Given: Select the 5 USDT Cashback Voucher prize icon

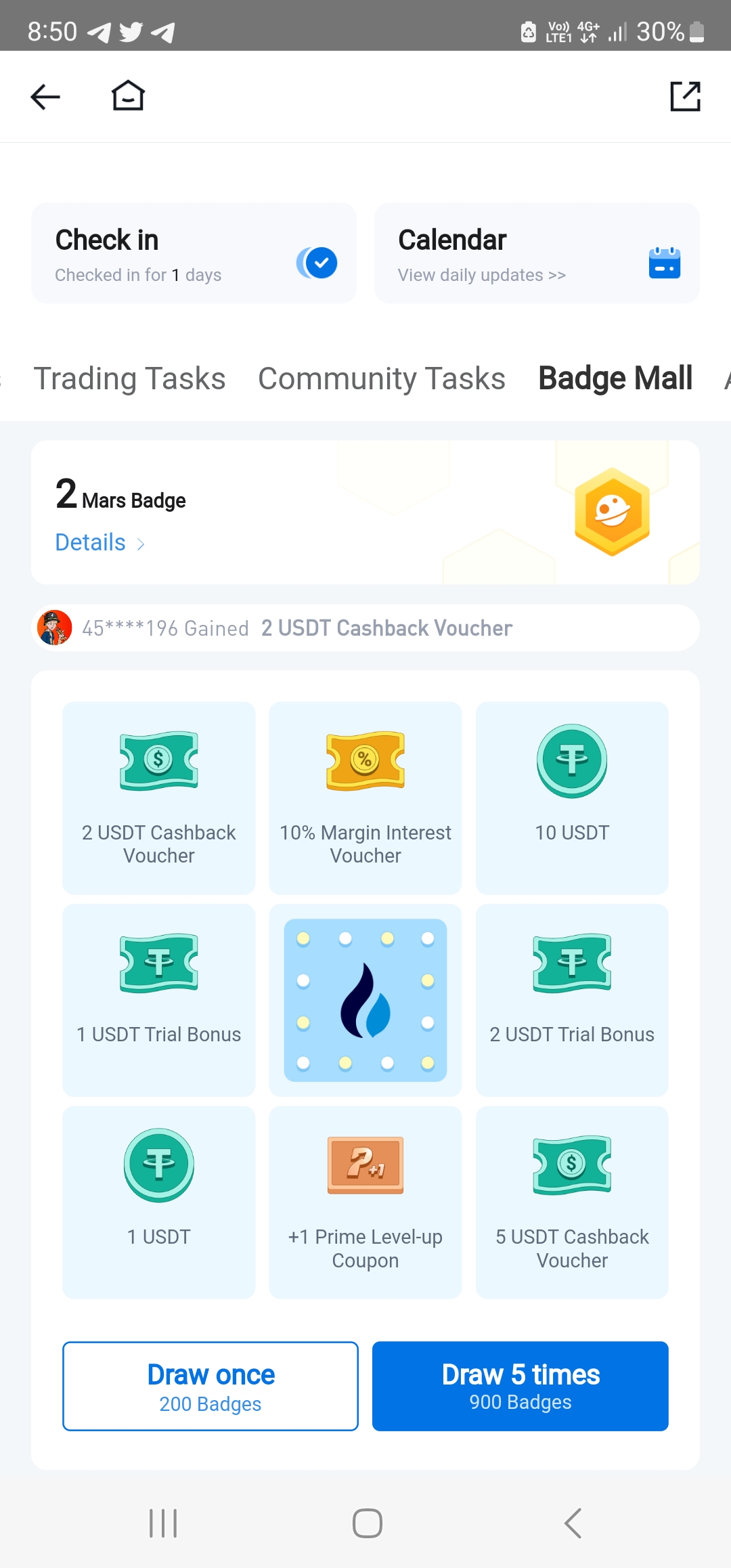Looking at the screenshot, I should point(571,1166).
